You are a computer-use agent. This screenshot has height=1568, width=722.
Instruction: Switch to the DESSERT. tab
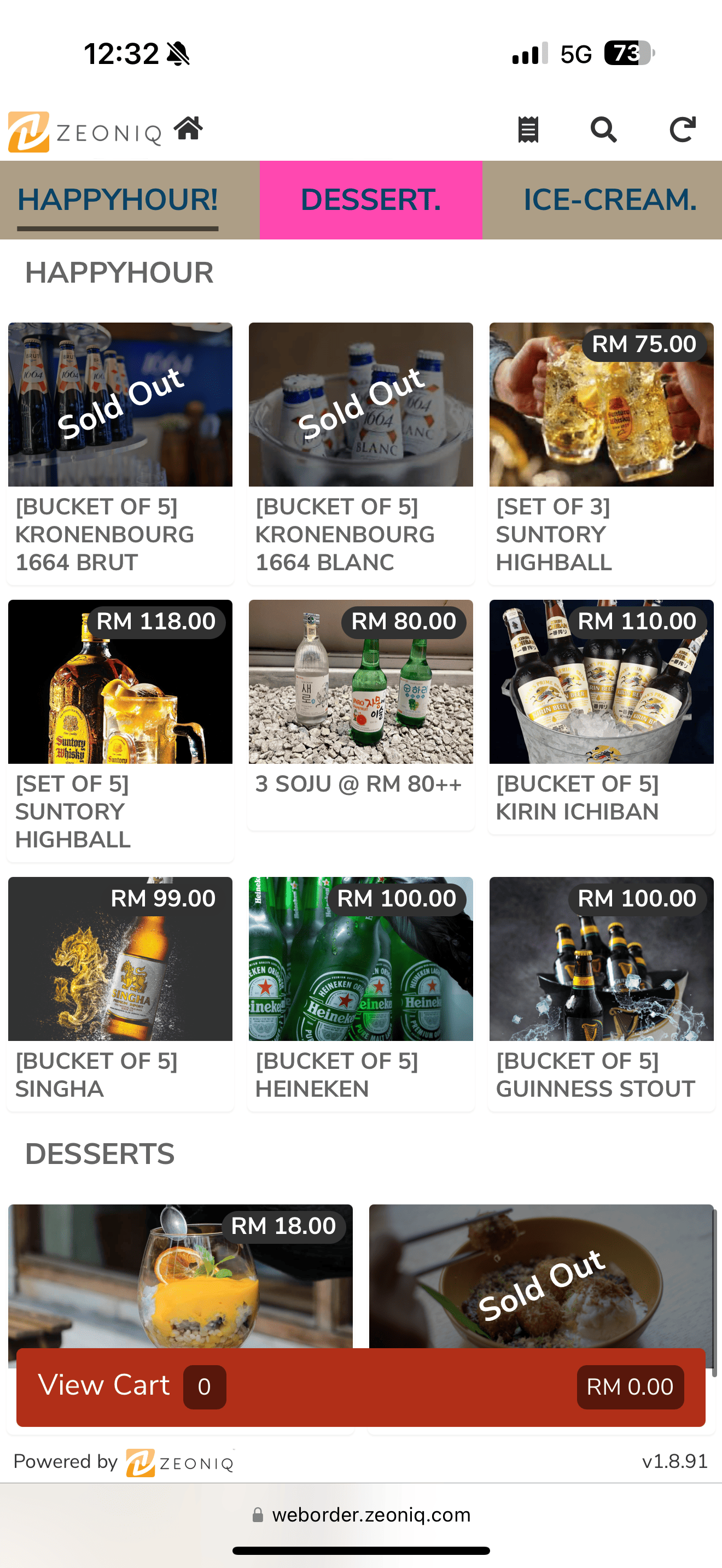pyautogui.click(x=371, y=200)
